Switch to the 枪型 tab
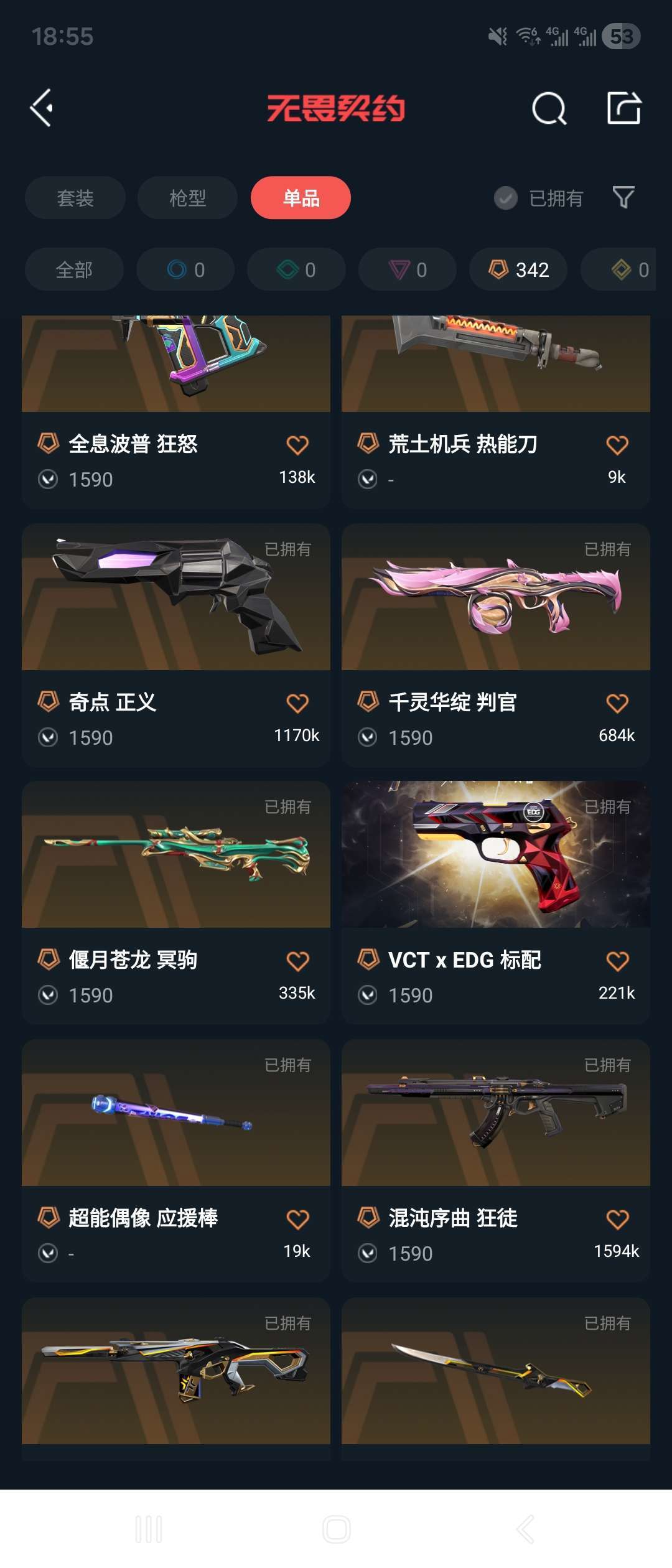This screenshot has height=1568, width=672. pos(187,198)
